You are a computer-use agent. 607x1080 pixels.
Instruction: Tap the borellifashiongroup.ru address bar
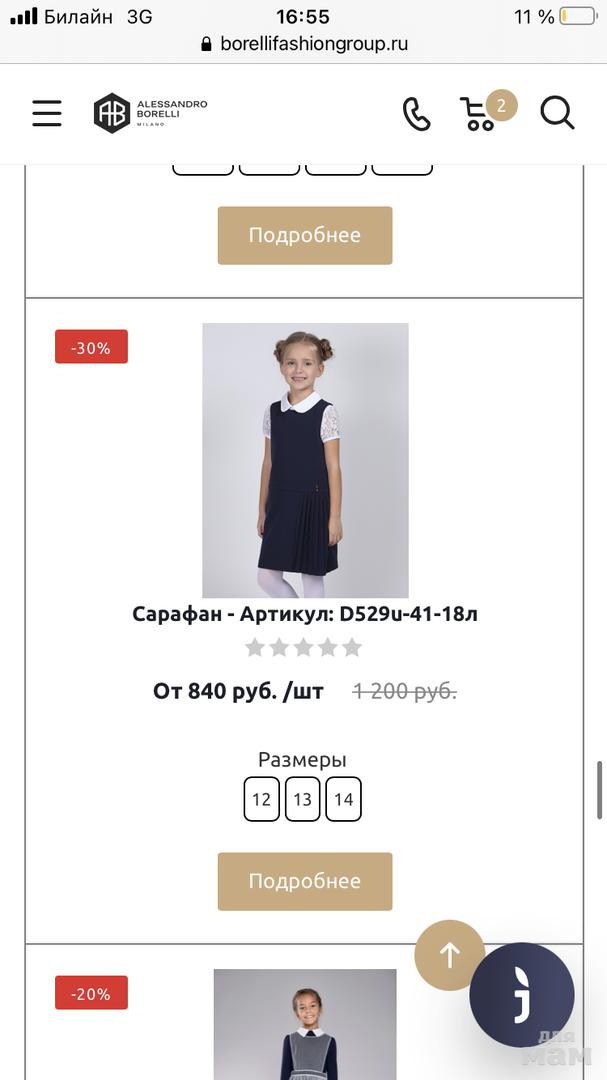(304, 44)
